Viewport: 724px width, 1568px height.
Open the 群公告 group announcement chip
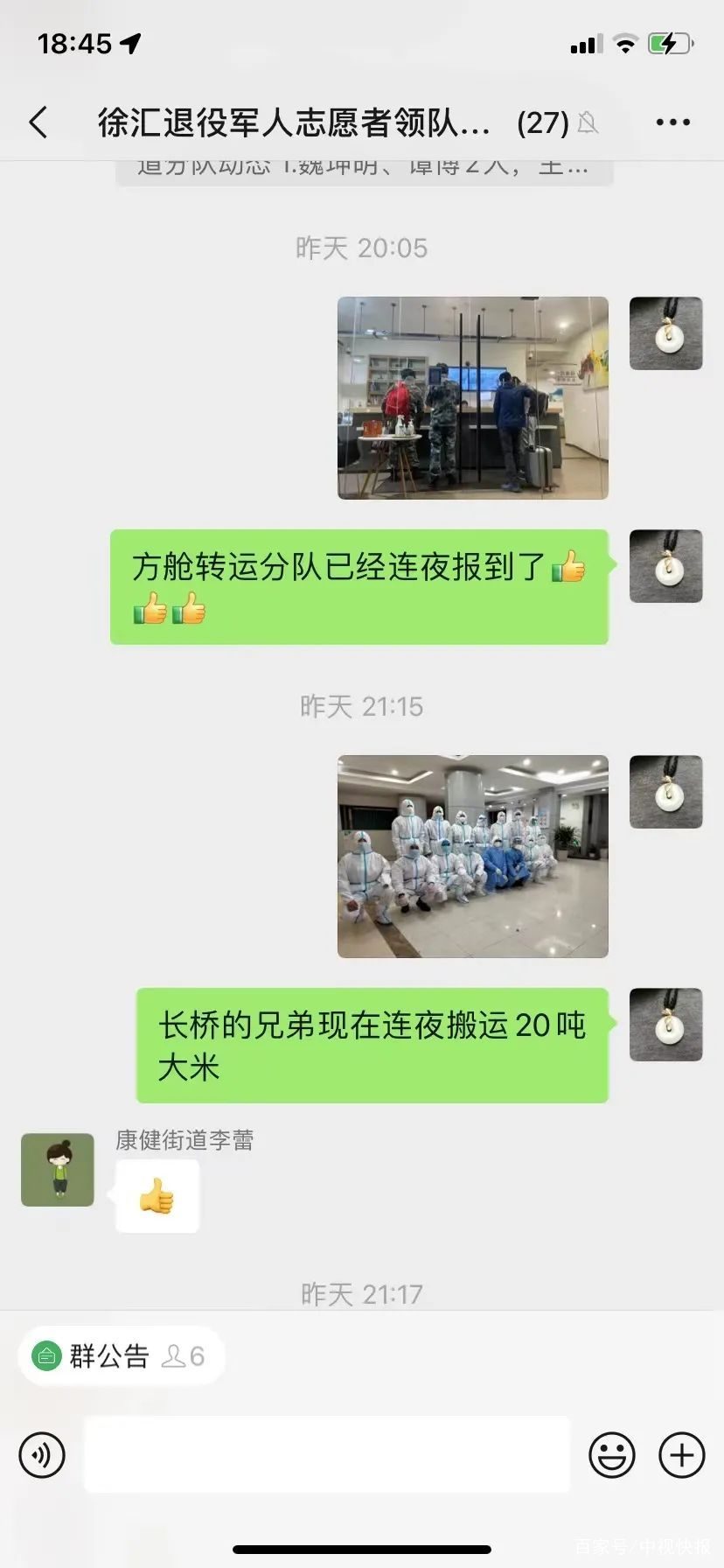[x=121, y=1356]
